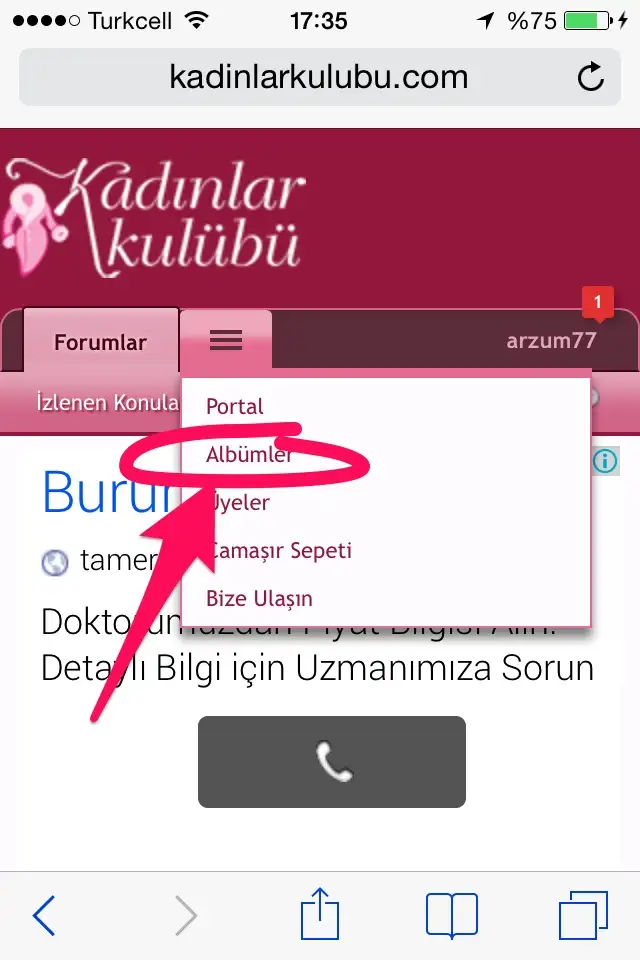Toggle the hamburger menu button

226,341
